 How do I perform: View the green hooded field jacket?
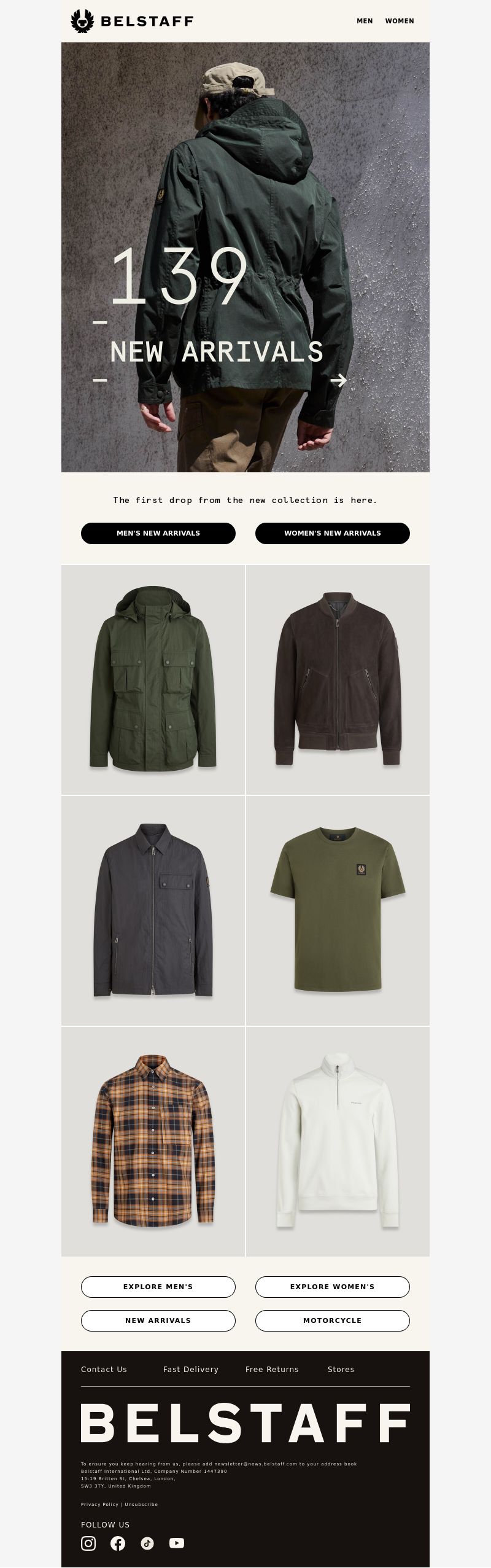(153, 679)
